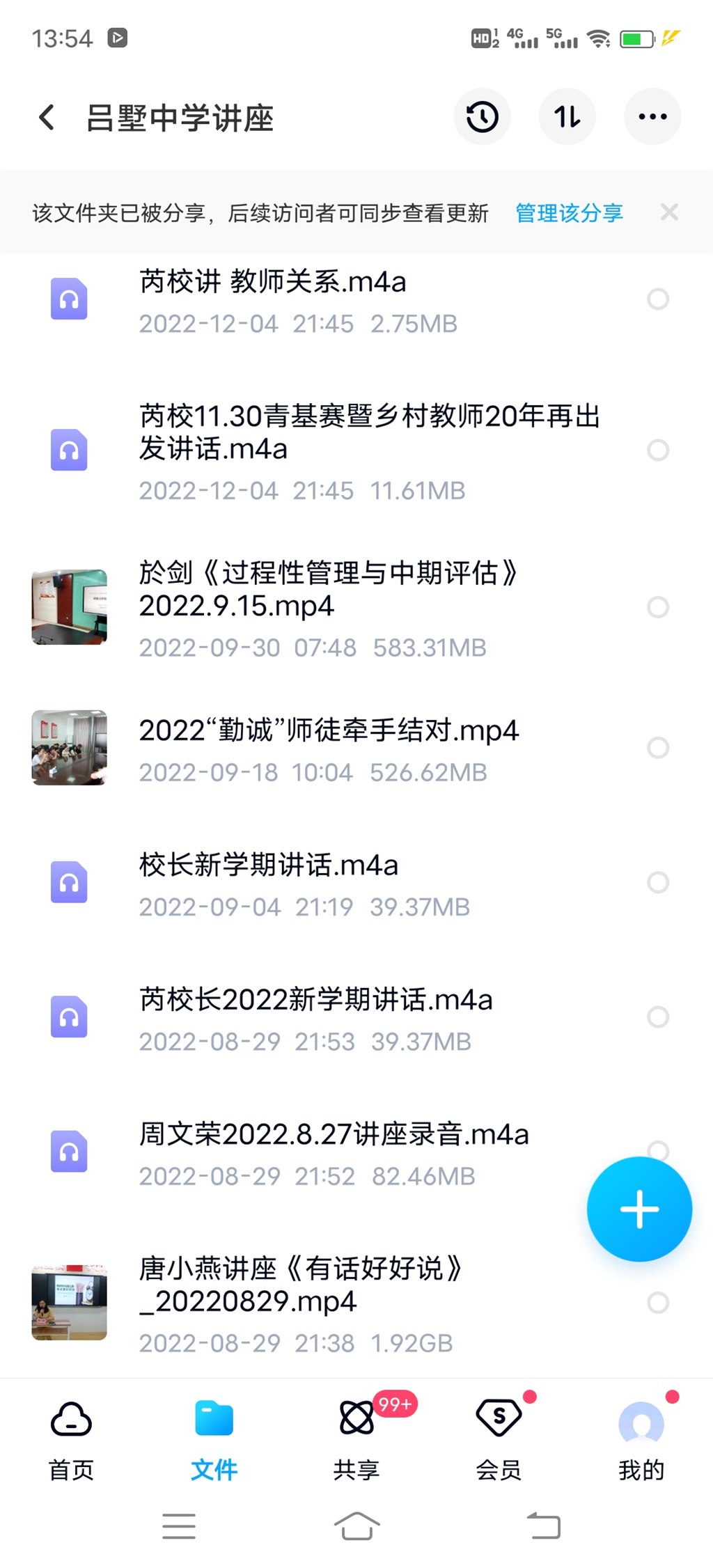Image resolution: width=713 pixels, height=1568 pixels.
Task: Tap the system home button
Action: coord(356,1526)
